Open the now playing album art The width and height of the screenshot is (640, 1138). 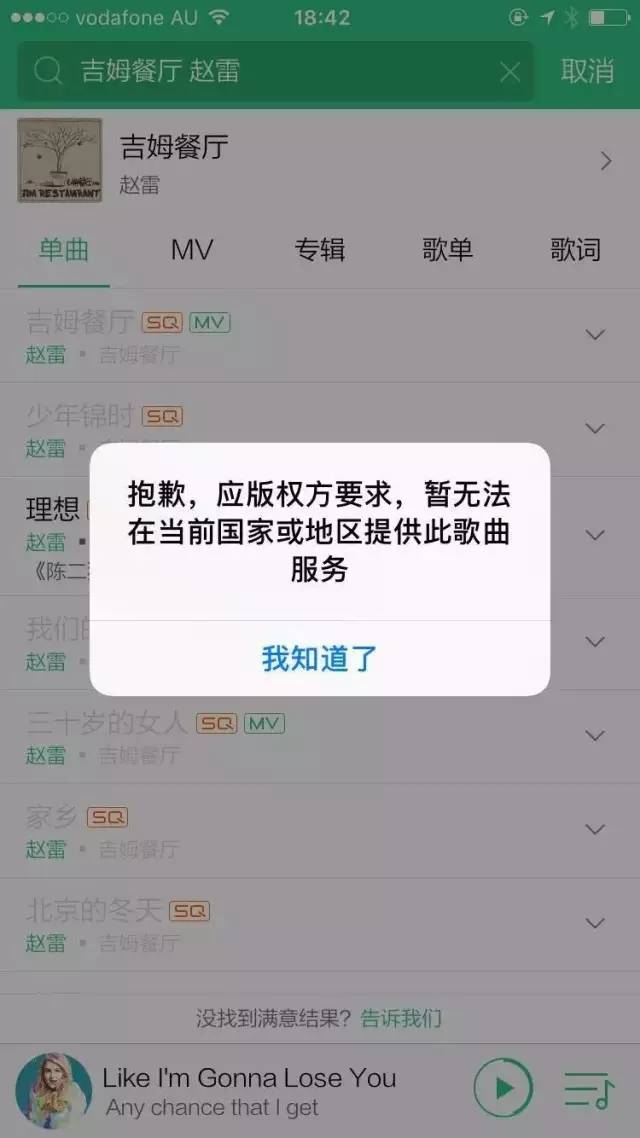pos(54,1087)
